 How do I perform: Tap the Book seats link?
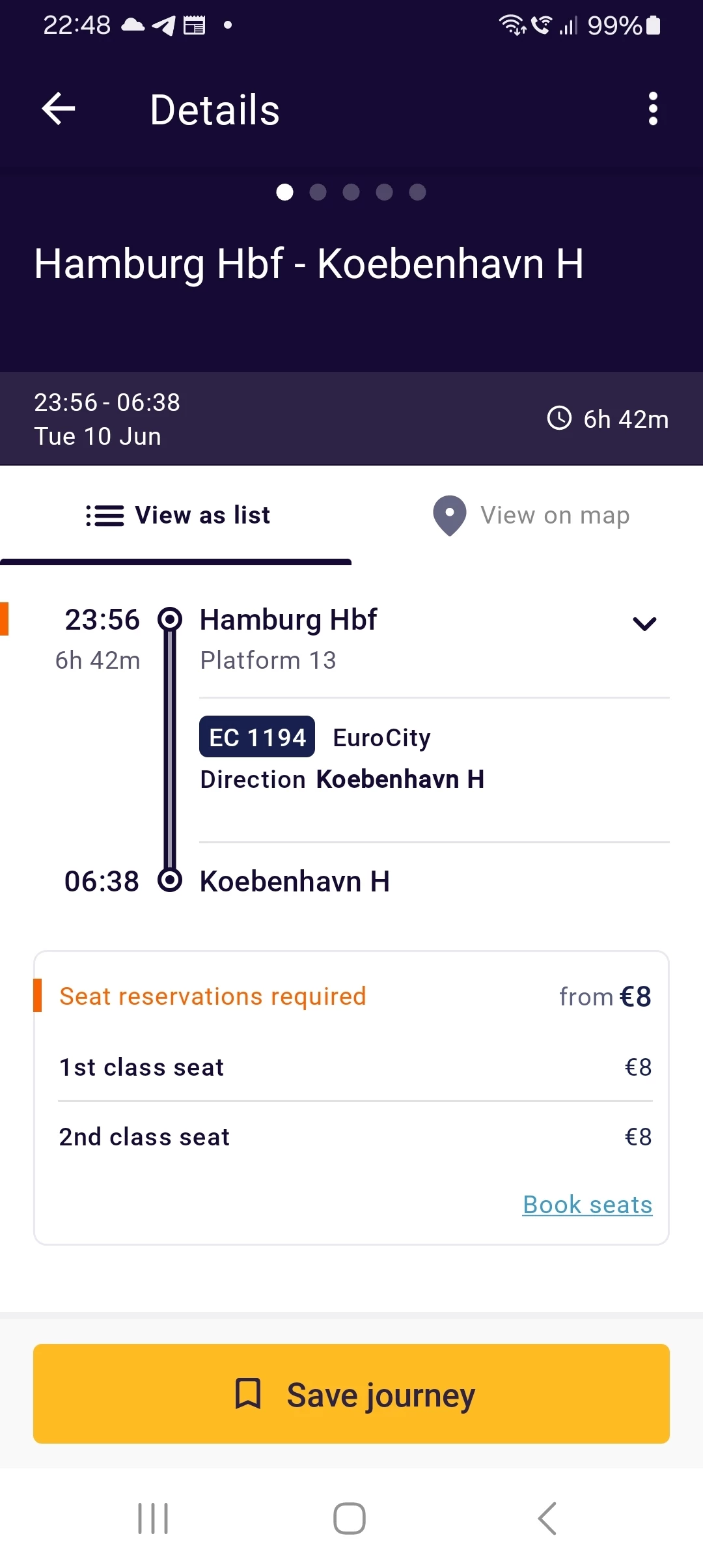(x=587, y=1205)
